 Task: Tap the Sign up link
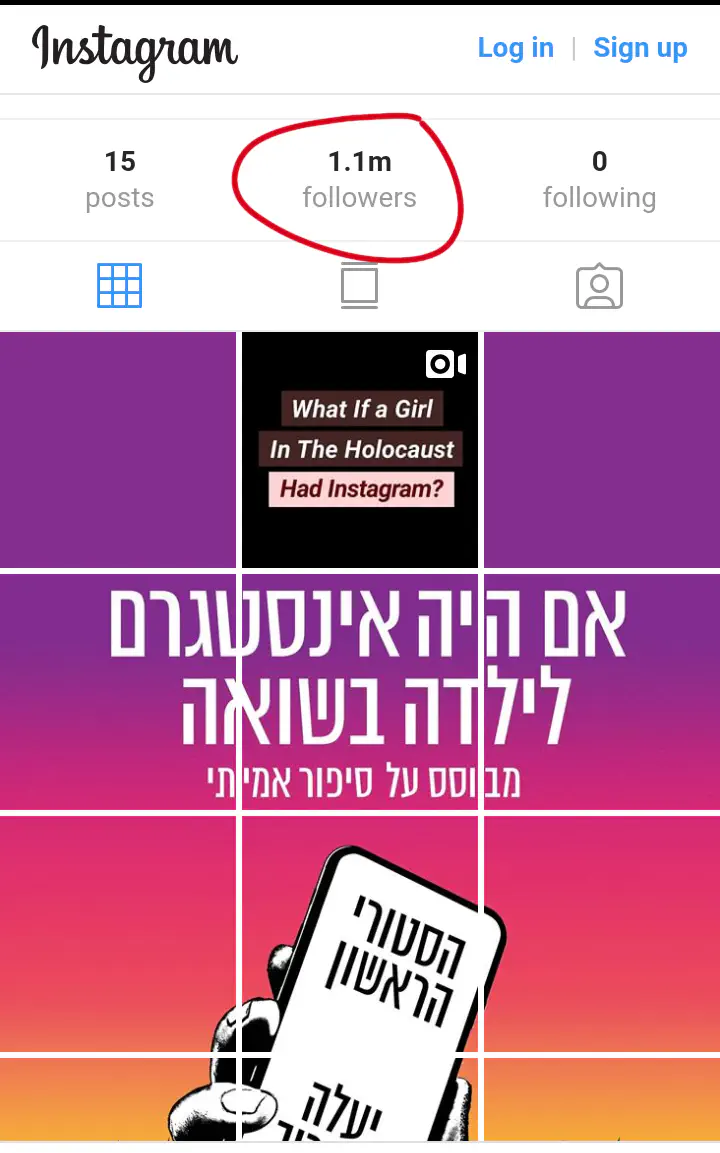[640, 47]
